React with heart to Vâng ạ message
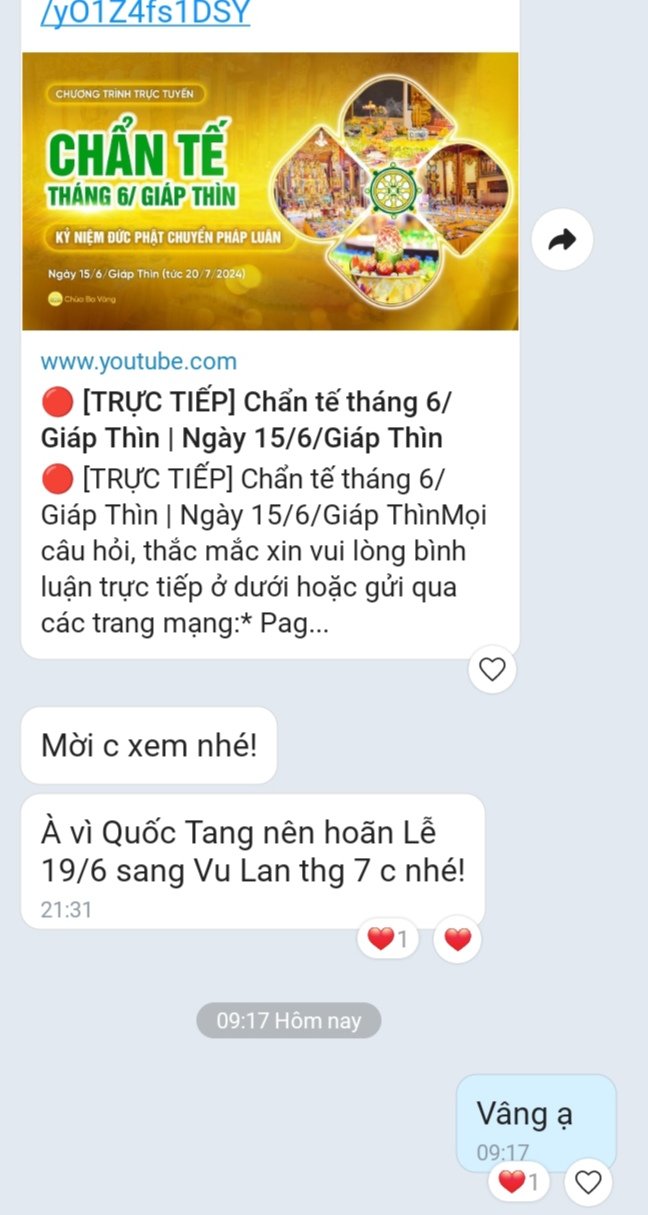The width and height of the screenshot is (648, 1215). 588,1182
